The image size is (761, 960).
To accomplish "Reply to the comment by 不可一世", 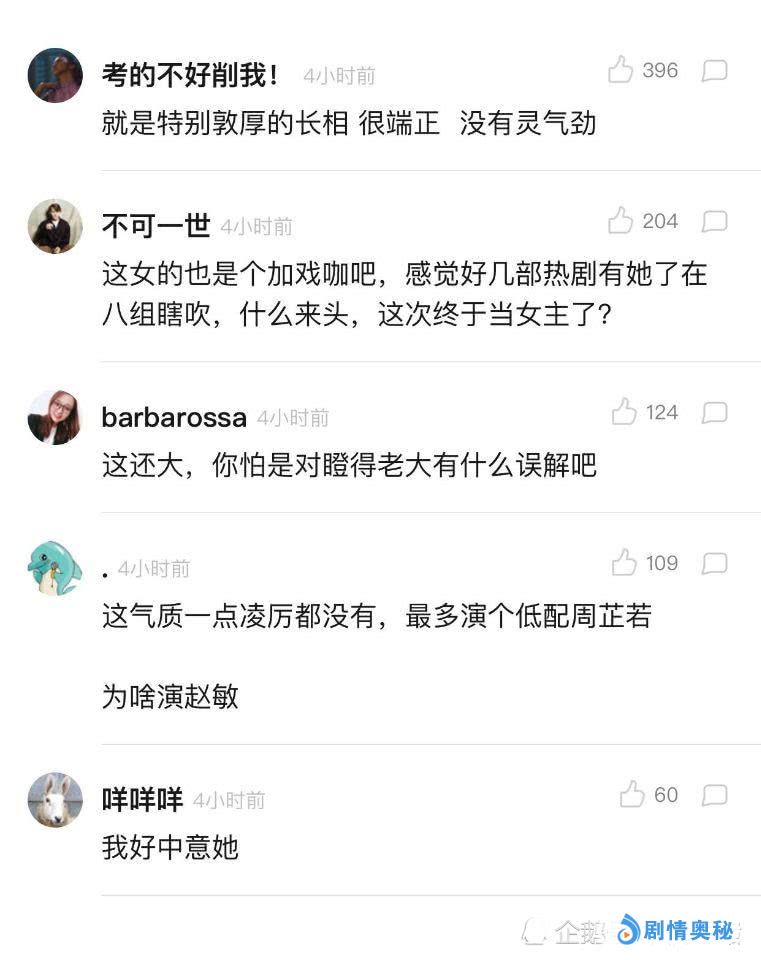I will (714, 222).
